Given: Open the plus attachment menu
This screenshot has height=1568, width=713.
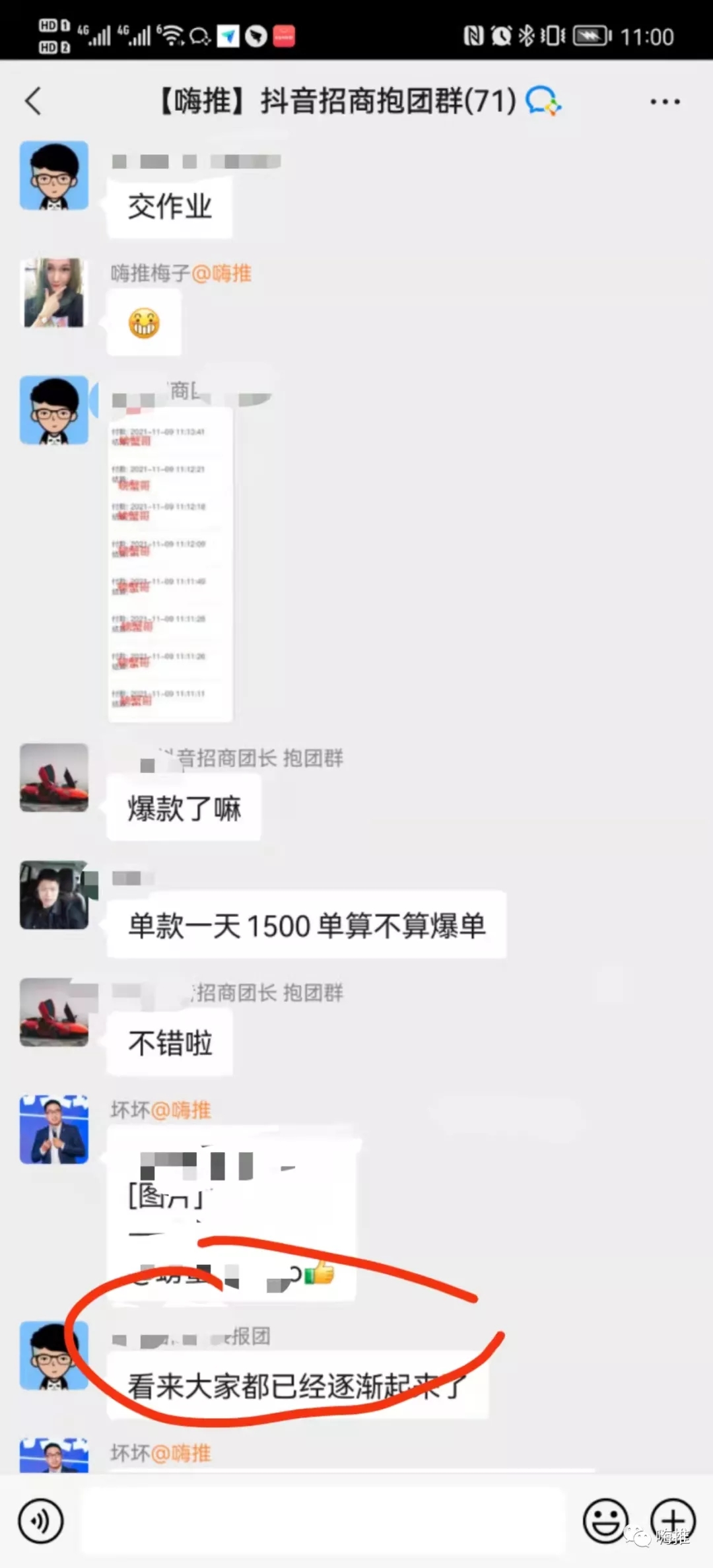Looking at the screenshot, I should click(x=673, y=1521).
